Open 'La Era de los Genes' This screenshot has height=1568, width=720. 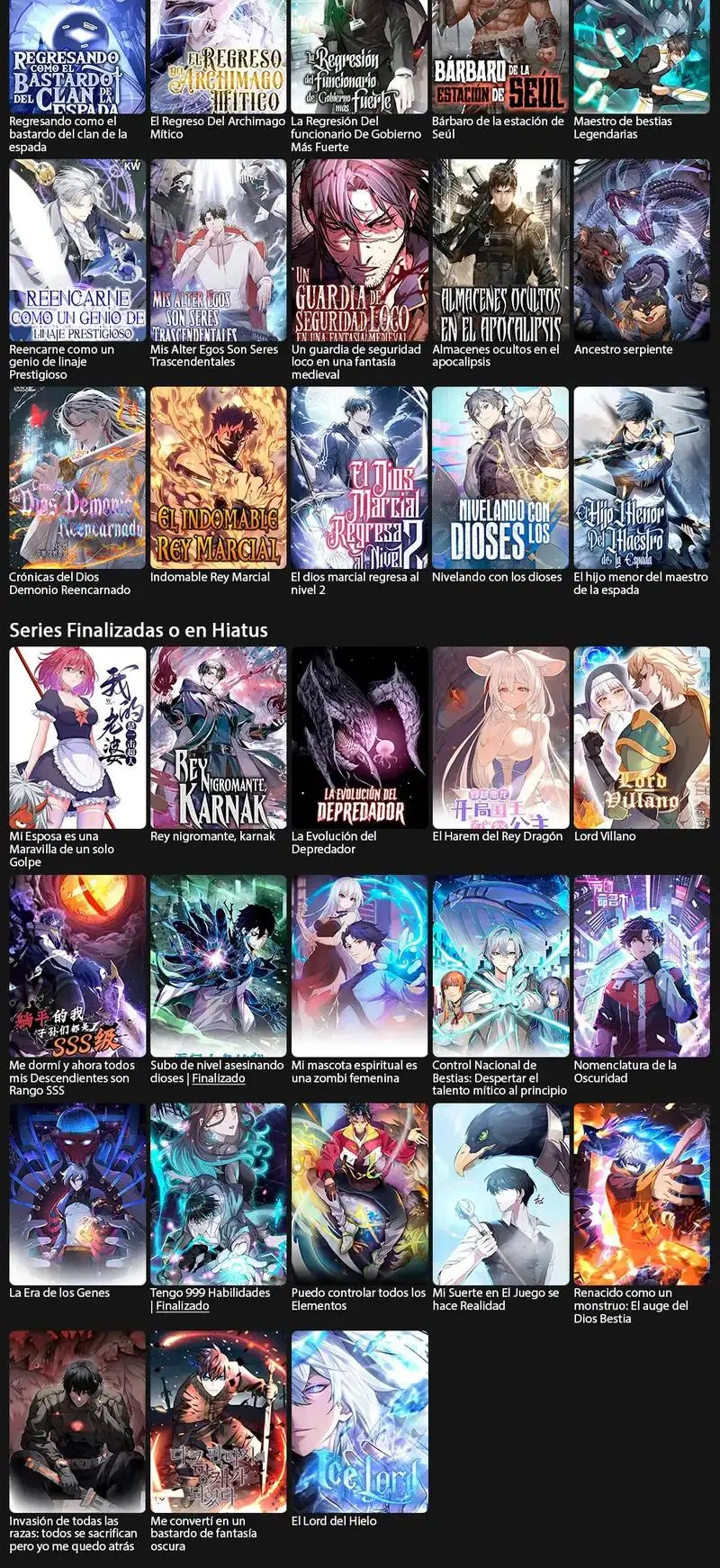77,1194
